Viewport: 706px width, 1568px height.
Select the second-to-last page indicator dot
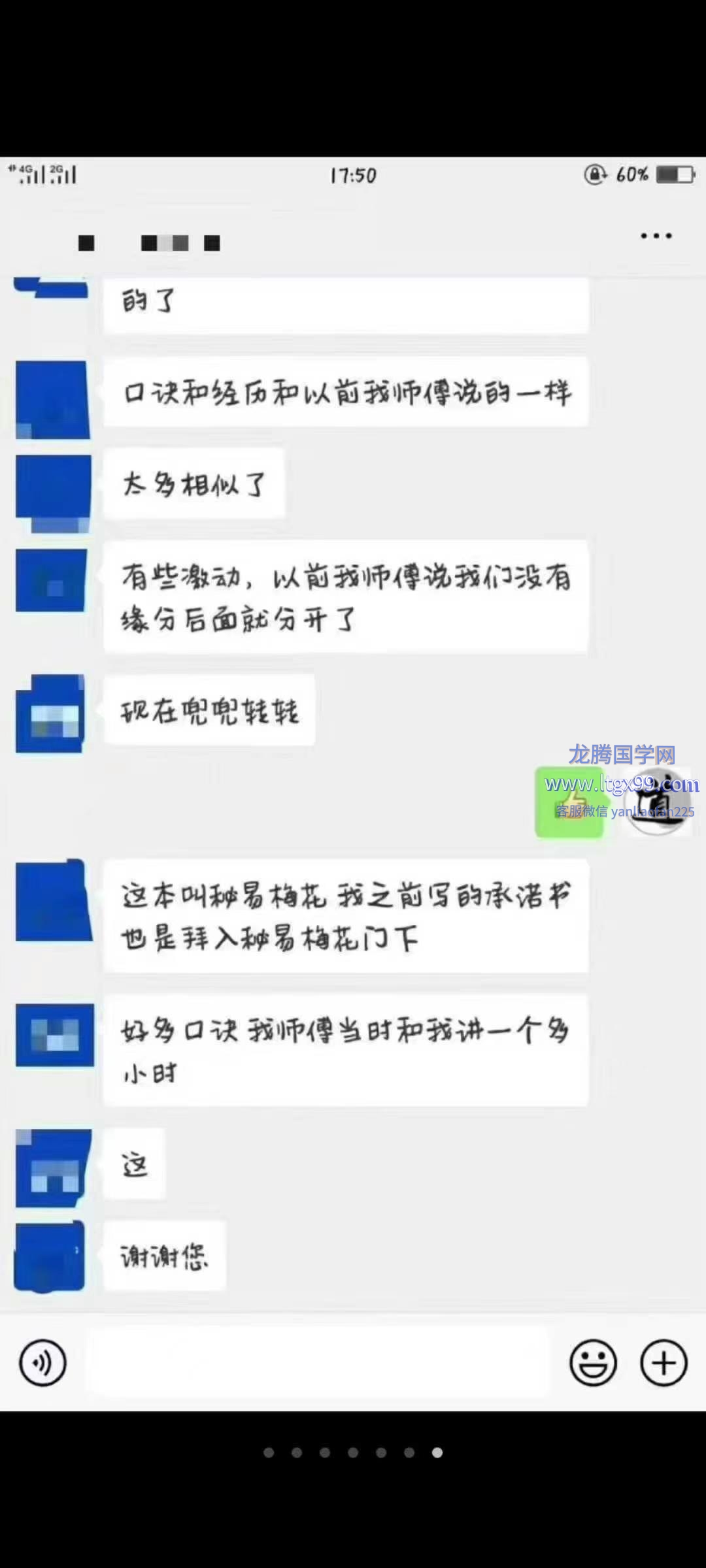coord(409,1452)
